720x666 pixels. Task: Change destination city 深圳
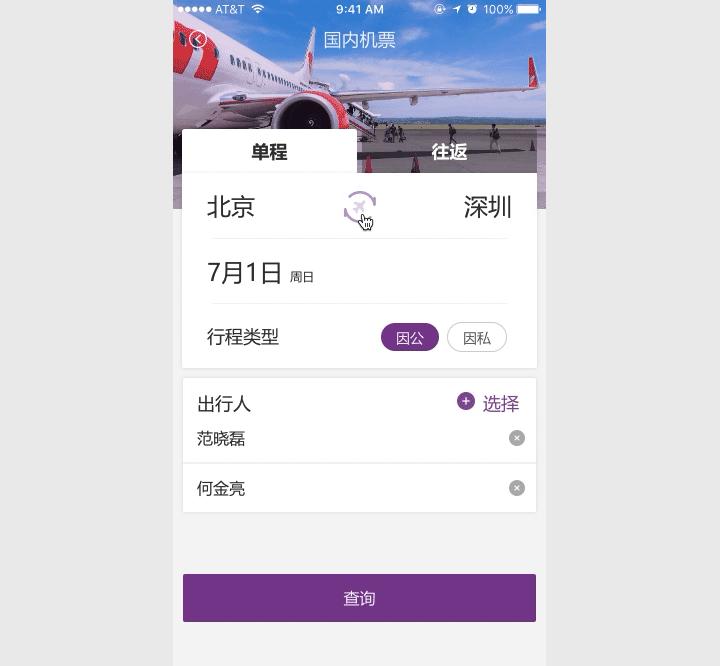[487, 207]
